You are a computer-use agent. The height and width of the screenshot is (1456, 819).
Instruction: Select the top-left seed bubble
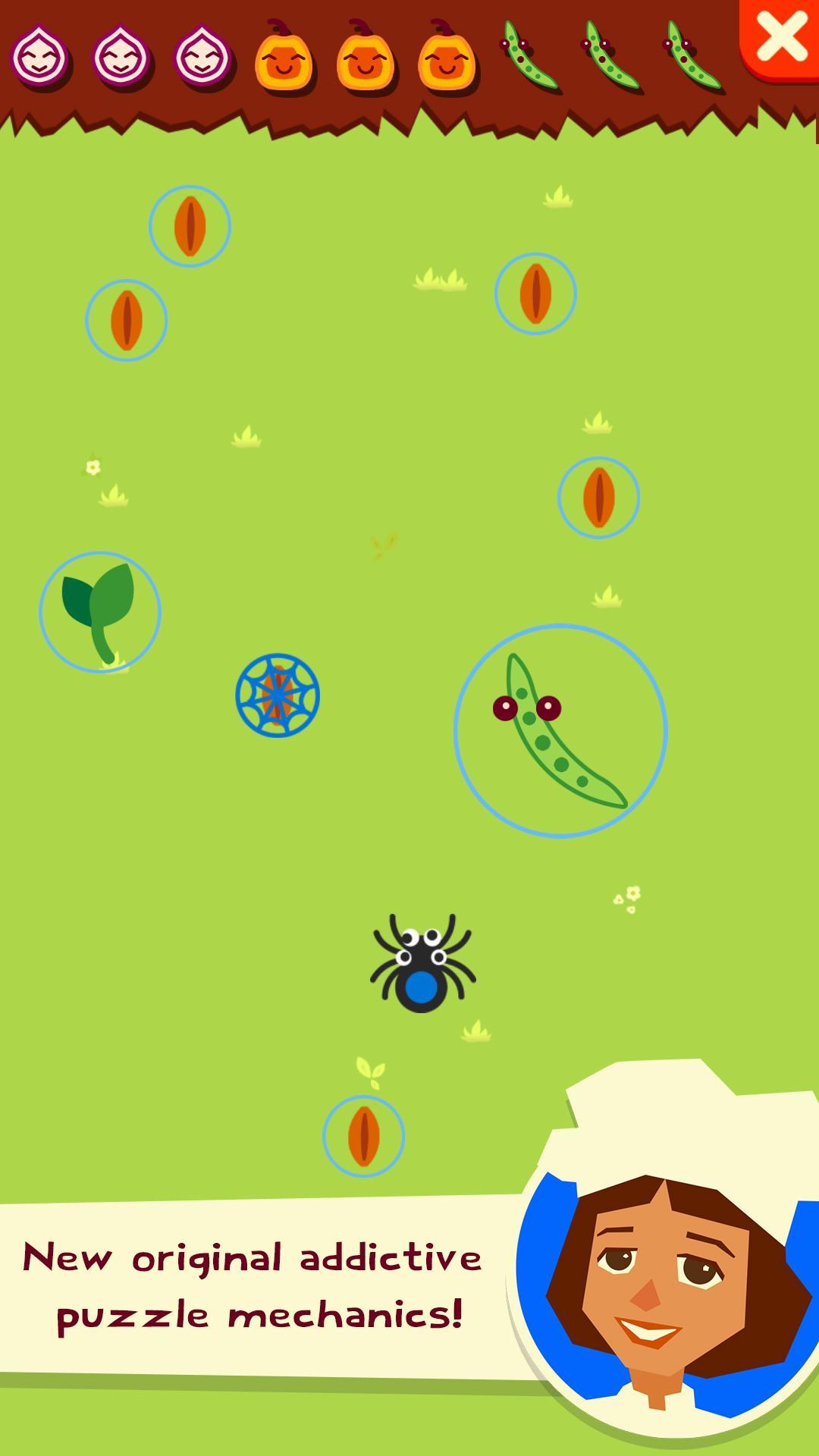pyautogui.click(x=190, y=226)
